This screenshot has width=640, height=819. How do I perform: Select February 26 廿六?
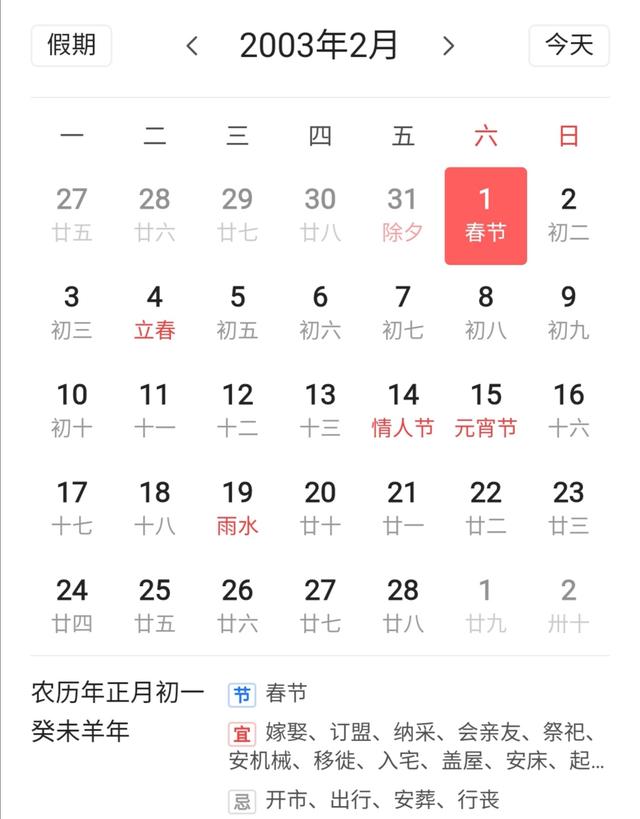[237, 606]
